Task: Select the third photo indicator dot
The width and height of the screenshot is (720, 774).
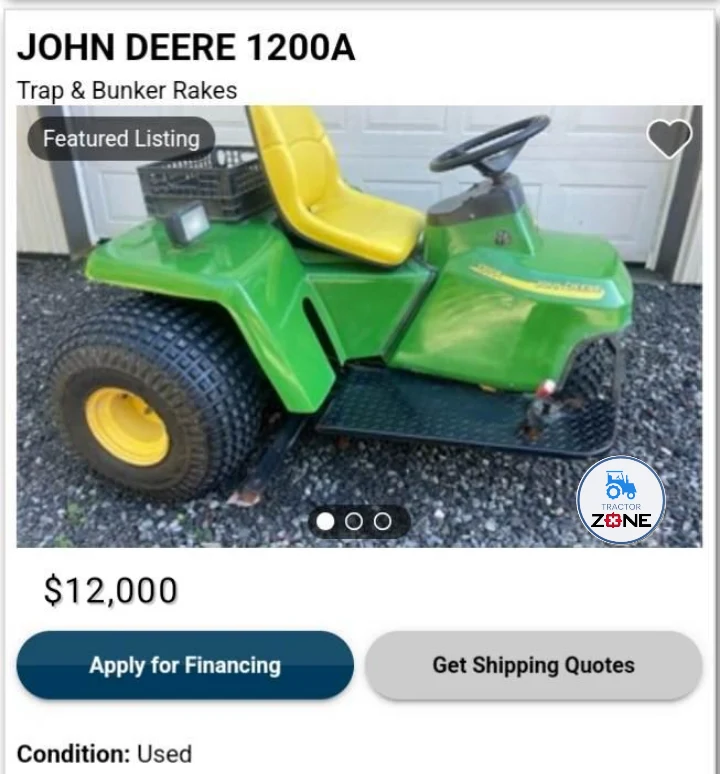Action: click(382, 521)
